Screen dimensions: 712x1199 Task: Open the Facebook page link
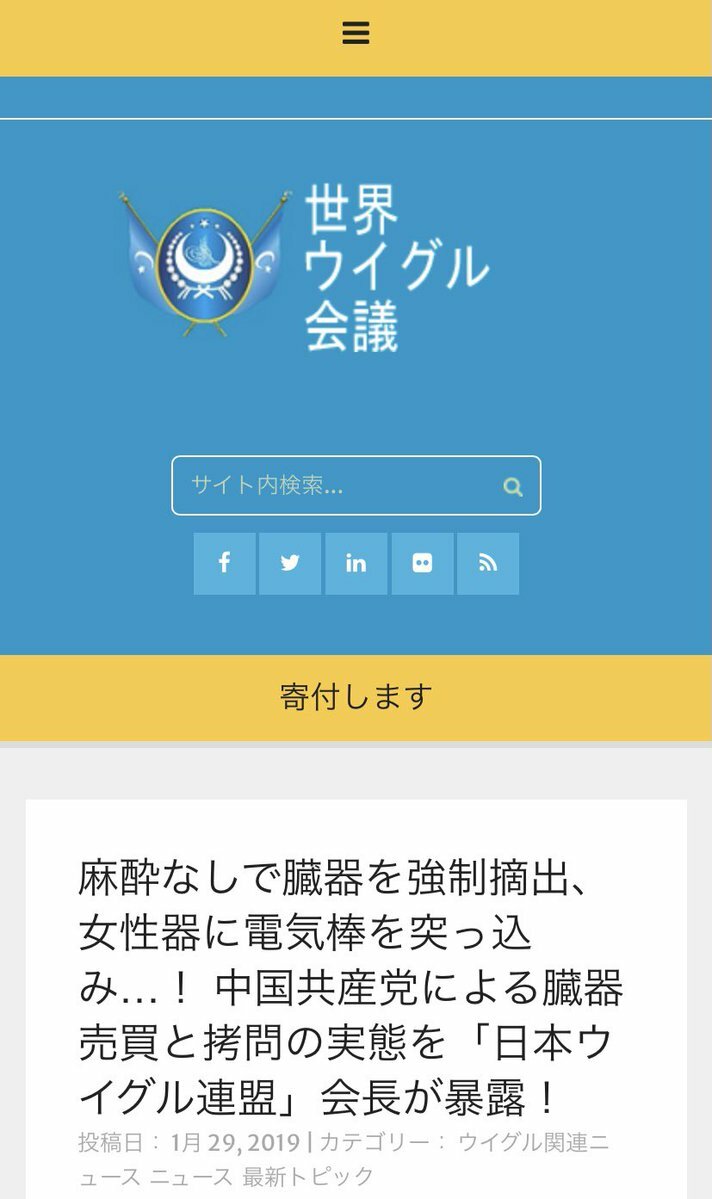click(x=224, y=563)
